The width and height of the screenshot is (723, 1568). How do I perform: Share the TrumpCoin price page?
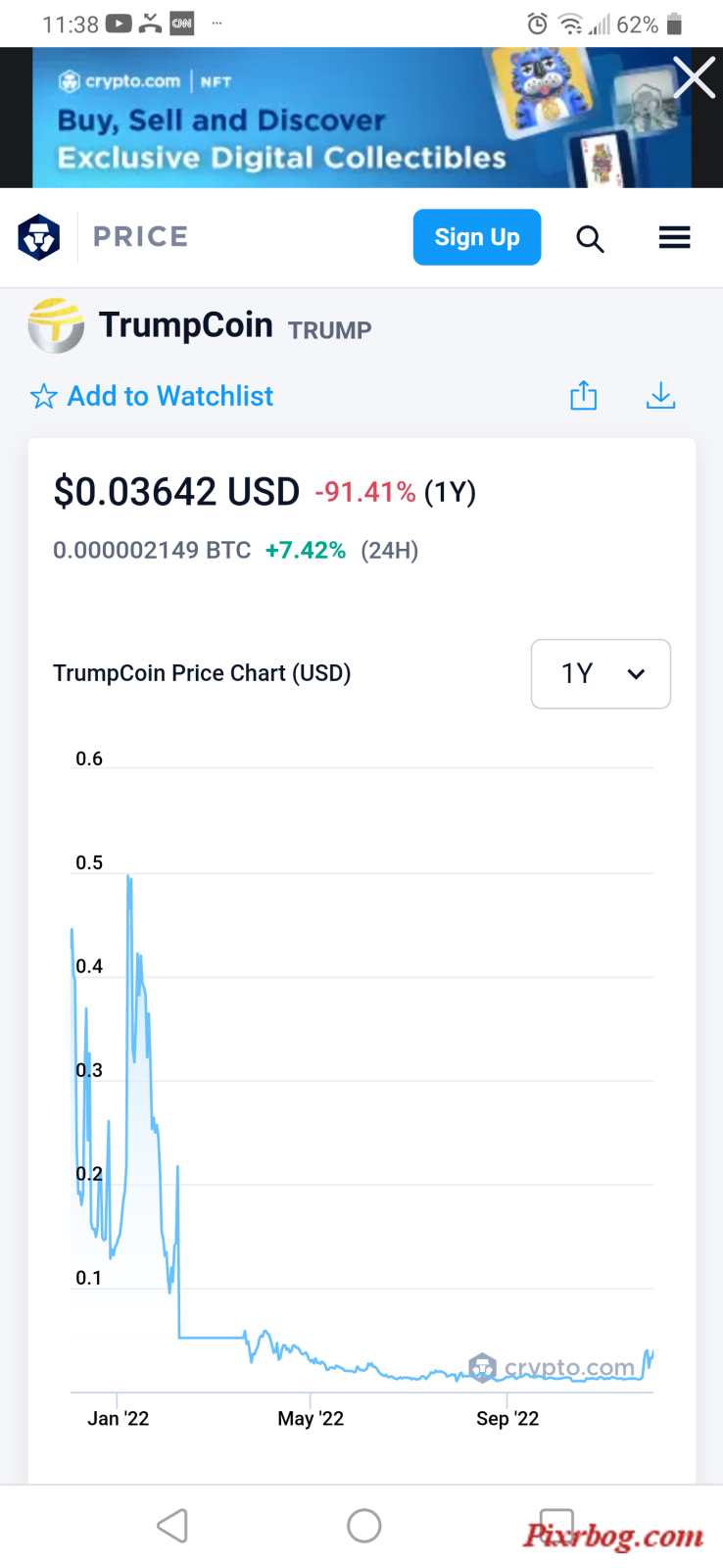pos(584,395)
